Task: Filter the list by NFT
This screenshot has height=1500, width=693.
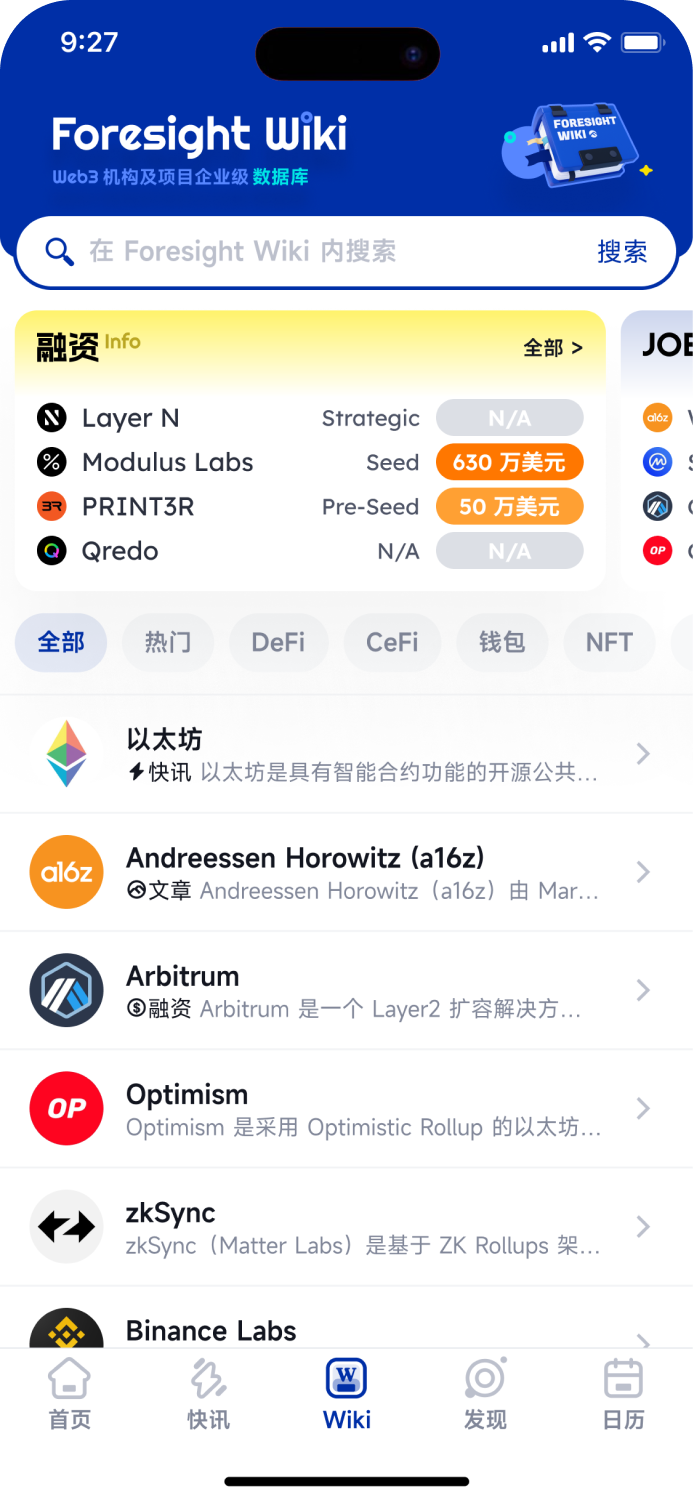Action: pyautogui.click(x=609, y=642)
